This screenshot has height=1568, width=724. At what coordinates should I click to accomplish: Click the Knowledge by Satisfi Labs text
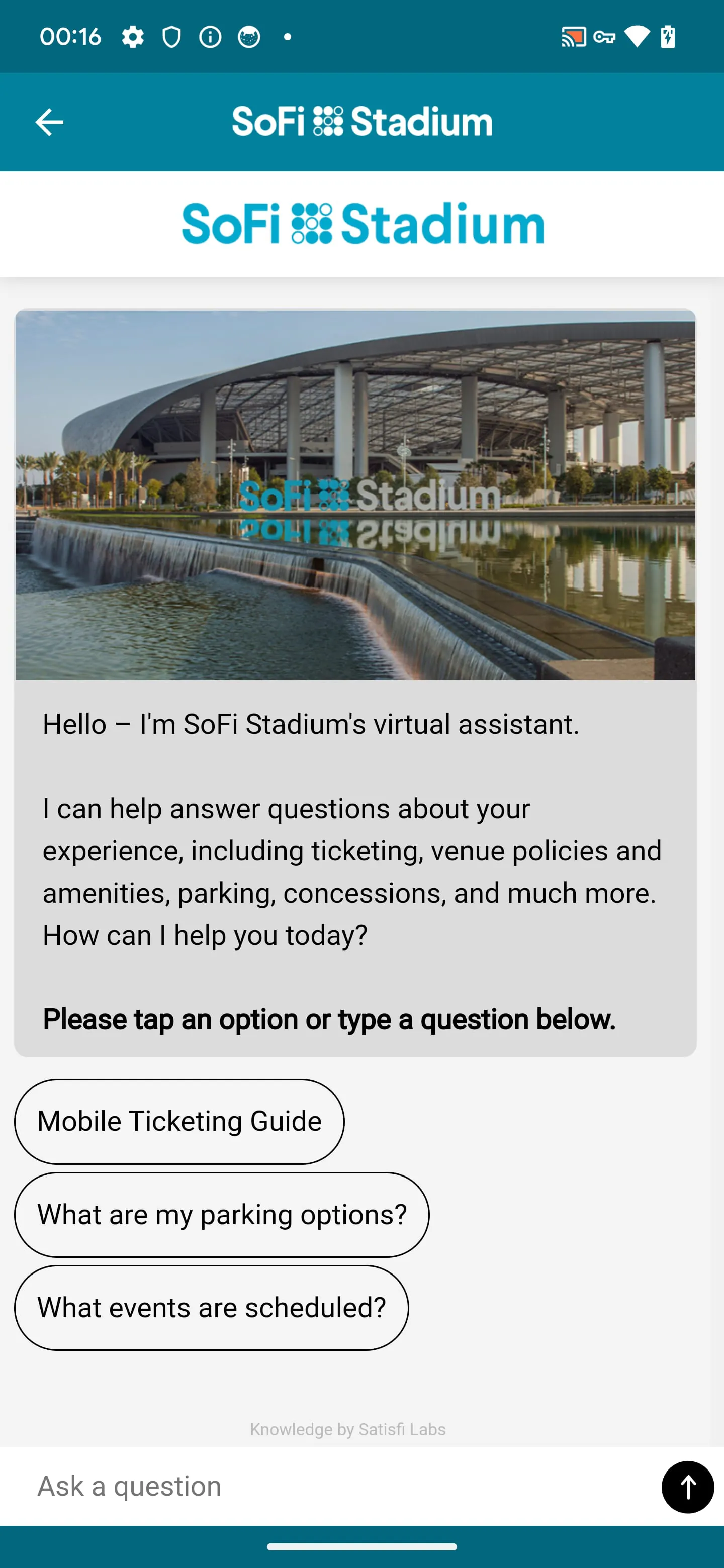(x=347, y=1429)
